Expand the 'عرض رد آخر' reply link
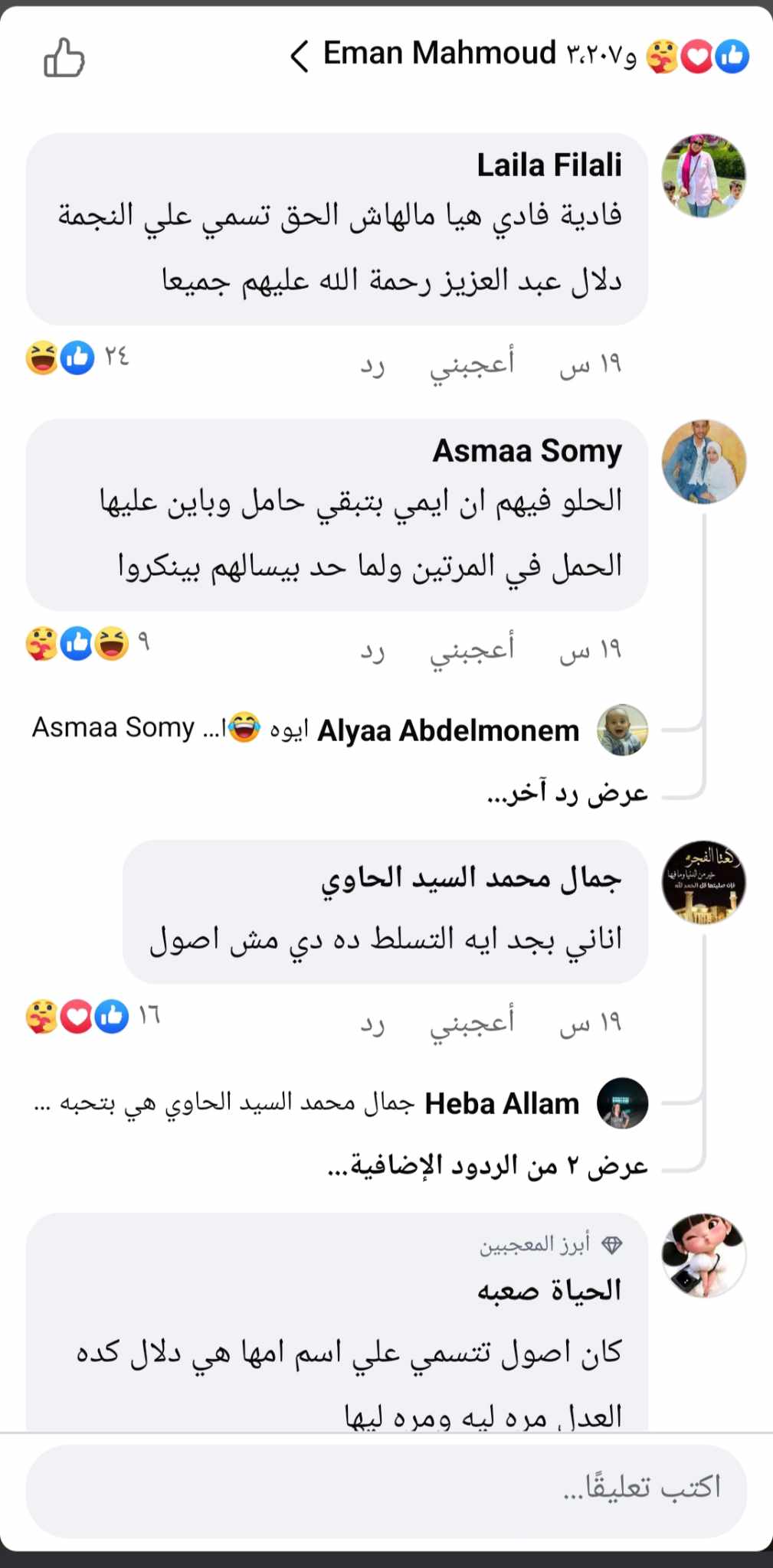The width and height of the screenshot is (773, 1568). [568, 793]
